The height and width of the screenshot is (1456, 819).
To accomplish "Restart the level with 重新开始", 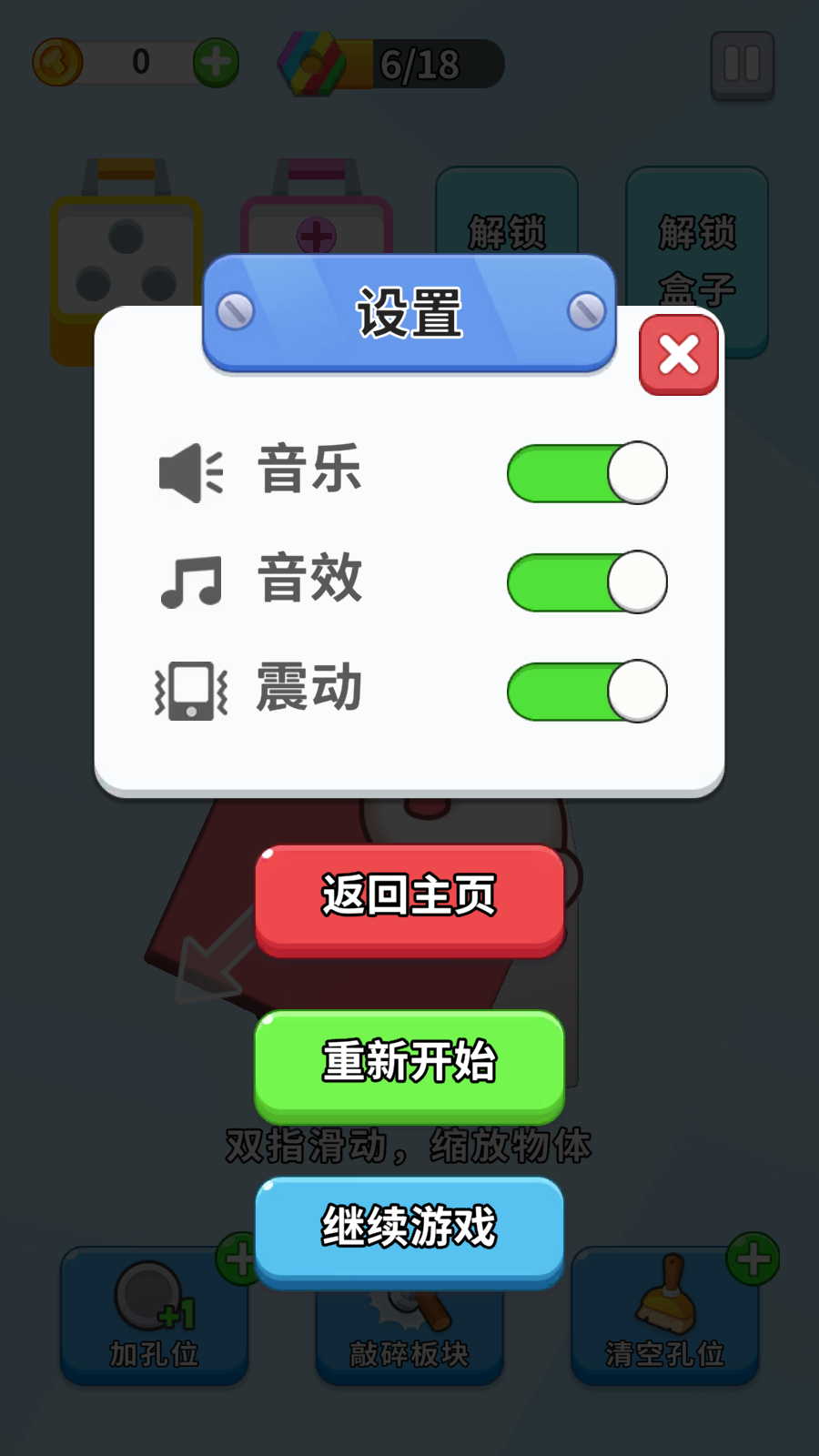I will pyautogui.click(x=409, y=1063).
